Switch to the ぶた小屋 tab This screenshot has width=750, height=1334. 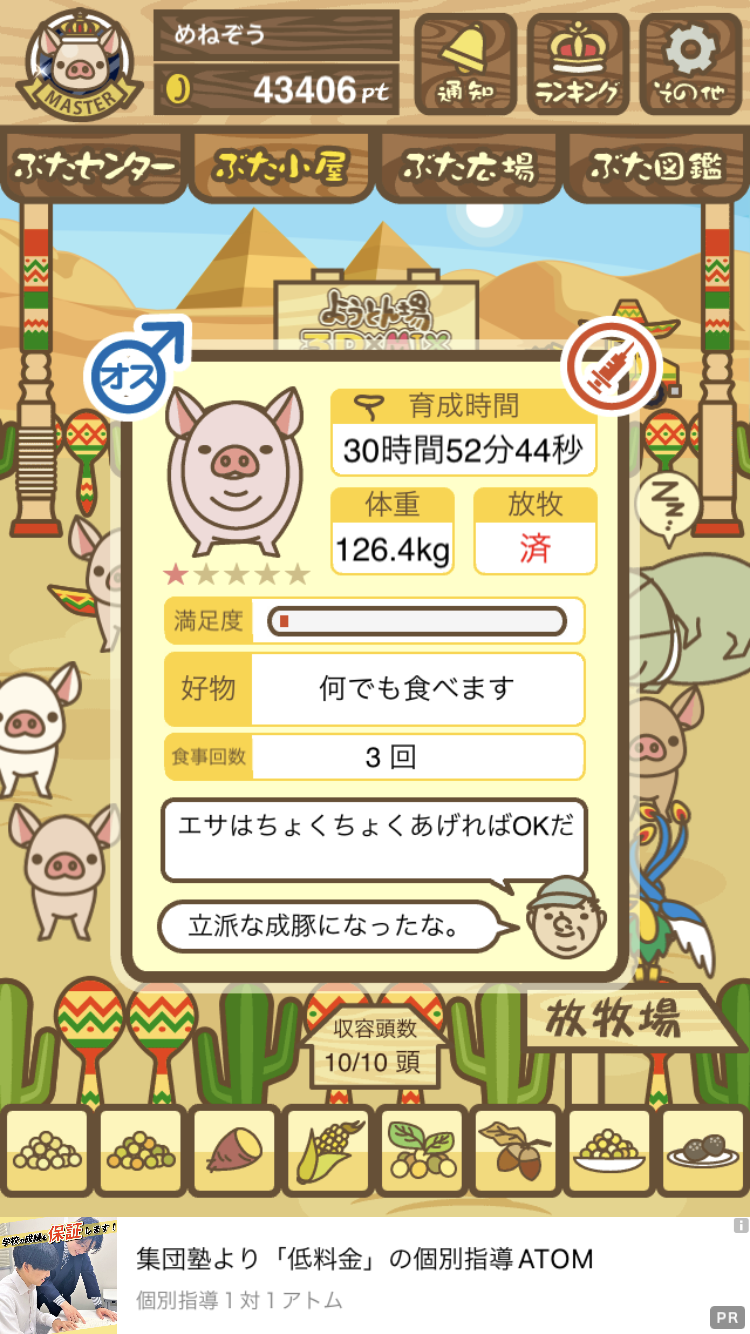coord(281,167)
